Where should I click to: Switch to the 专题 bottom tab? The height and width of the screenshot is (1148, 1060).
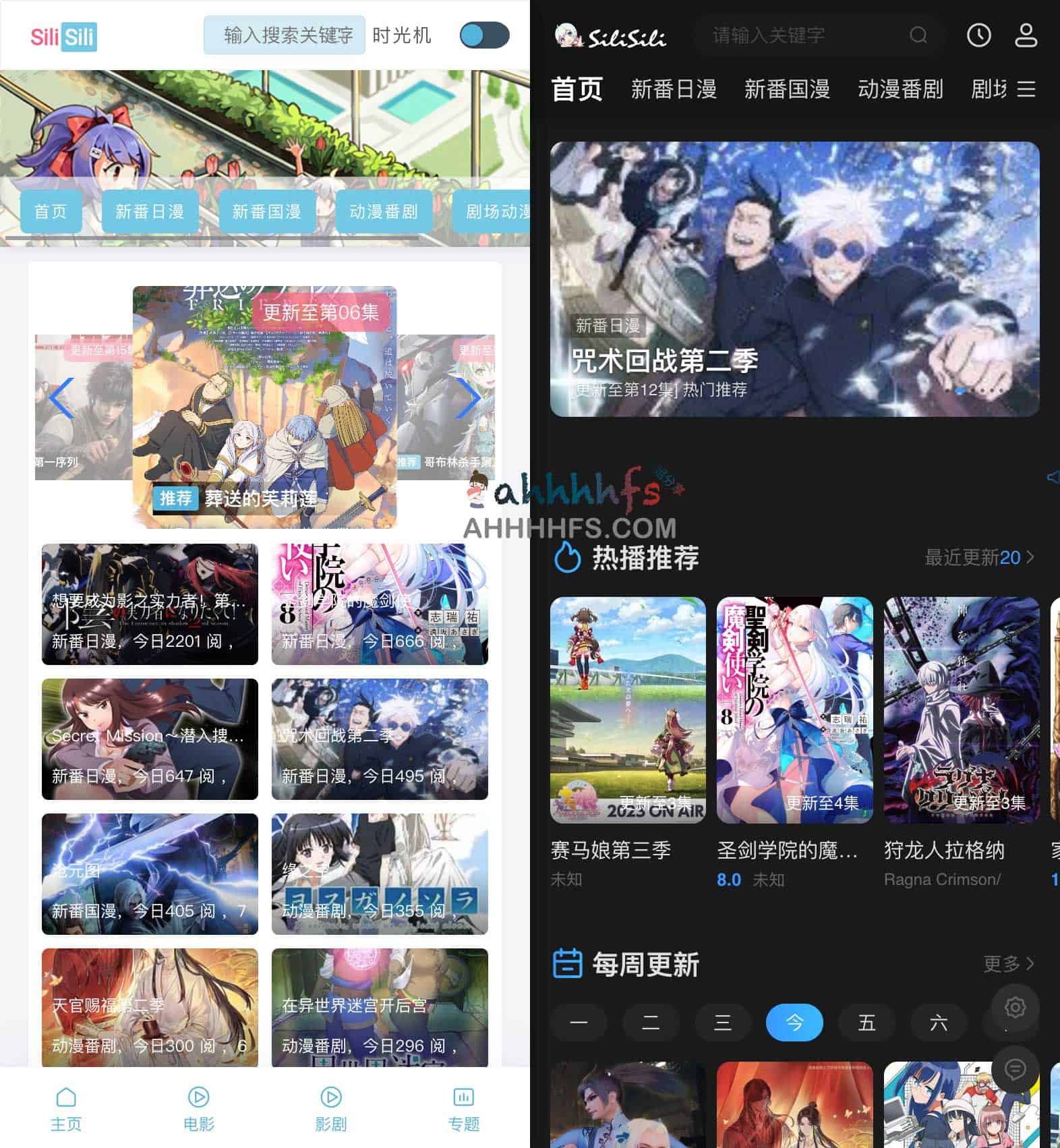pyautogui.click(x=463, y=1109)
